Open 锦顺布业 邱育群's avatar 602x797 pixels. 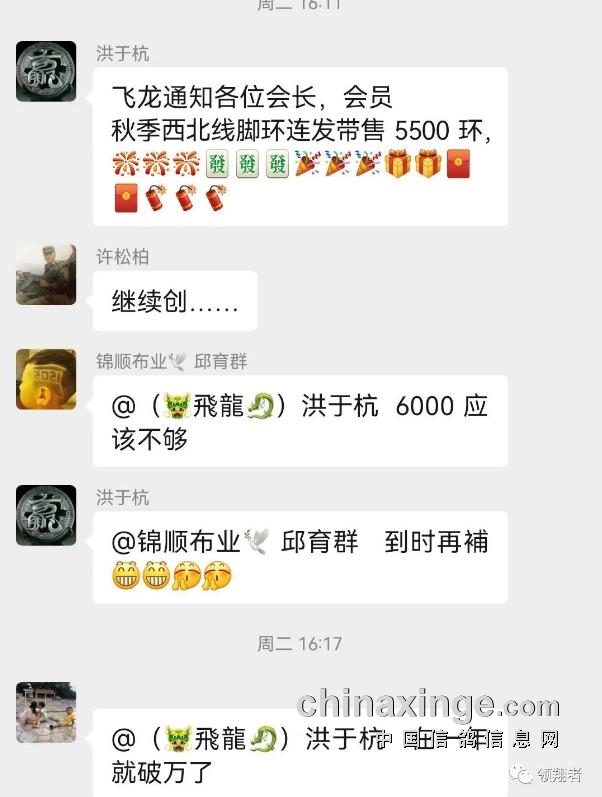coord(46,379)
